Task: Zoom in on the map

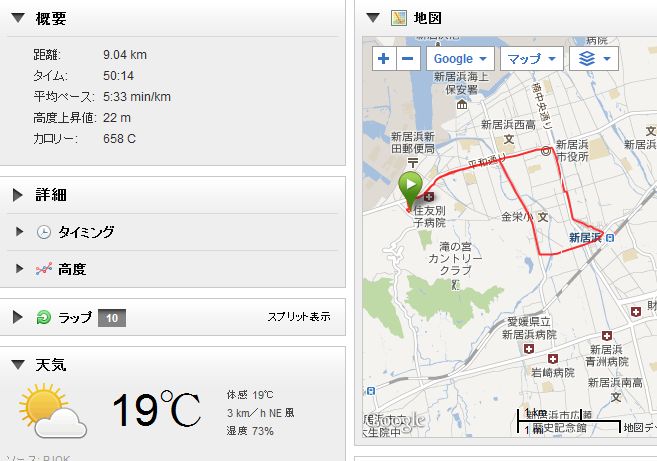Action: 384,58
